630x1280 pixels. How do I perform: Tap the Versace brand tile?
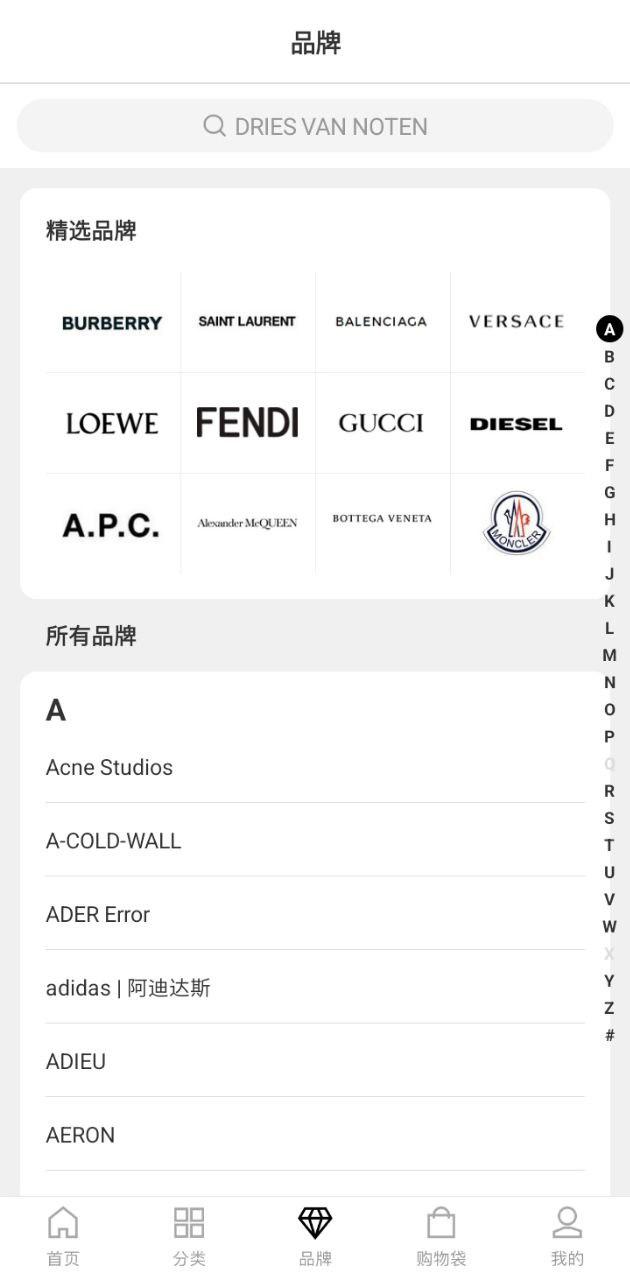(516, 322)
